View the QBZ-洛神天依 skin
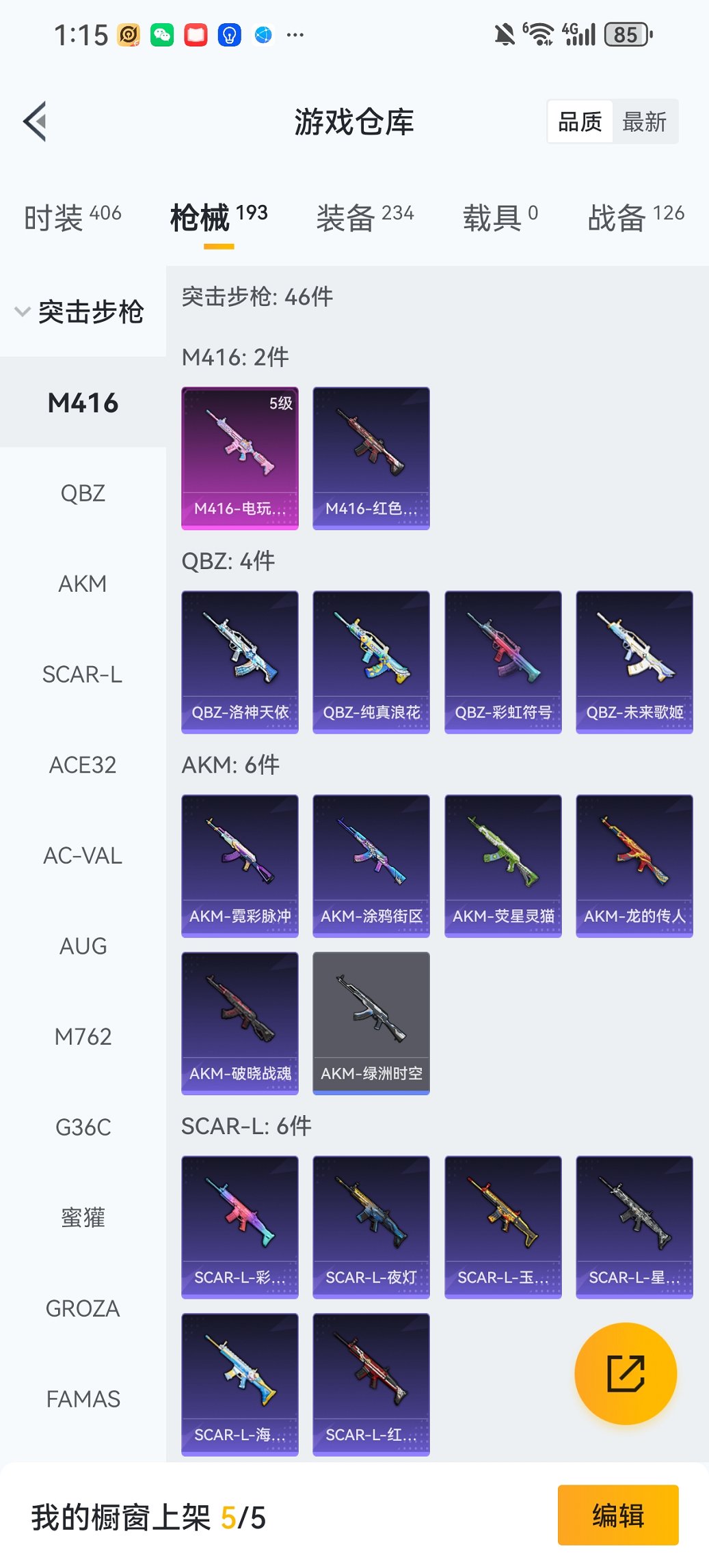 coord(240,661)
